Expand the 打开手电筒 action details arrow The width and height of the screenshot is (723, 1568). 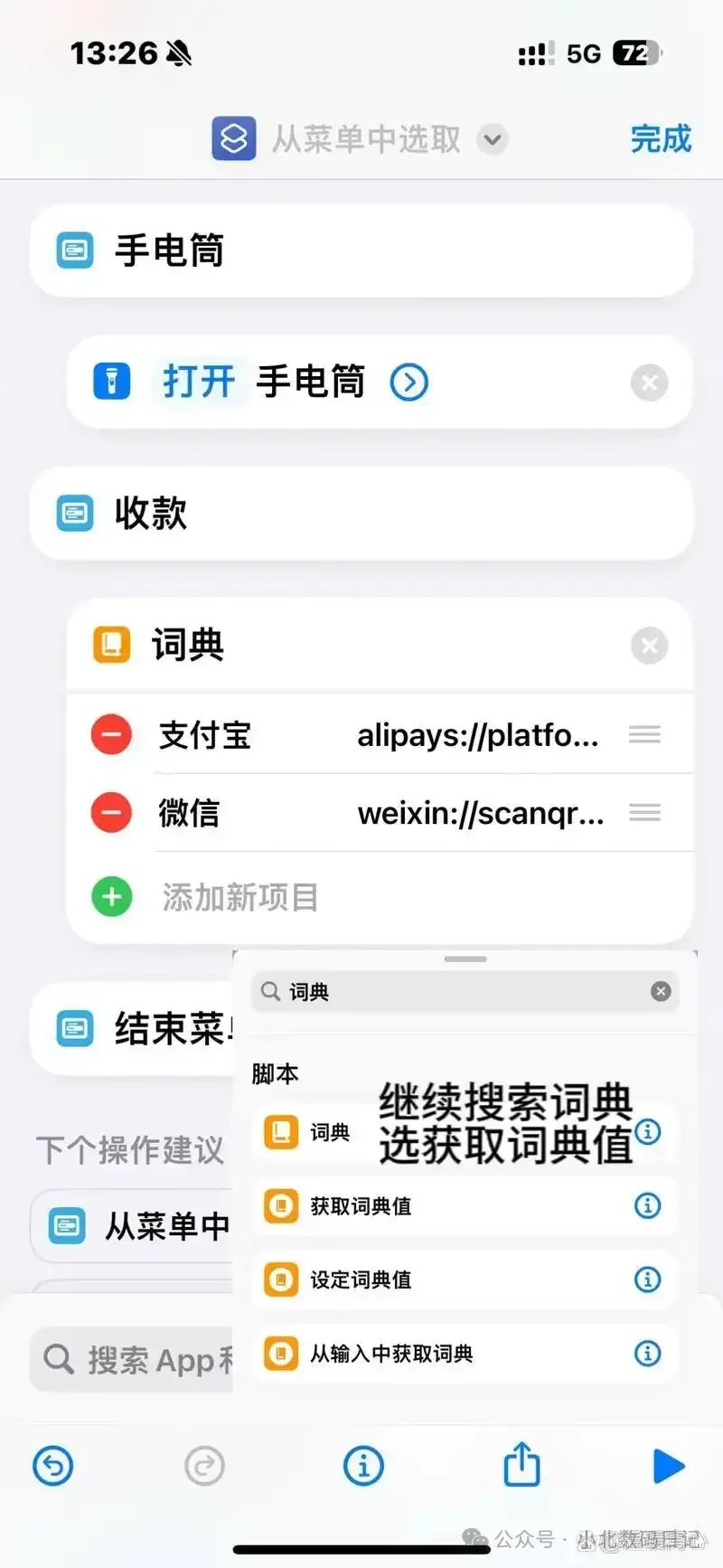point(409,382)
